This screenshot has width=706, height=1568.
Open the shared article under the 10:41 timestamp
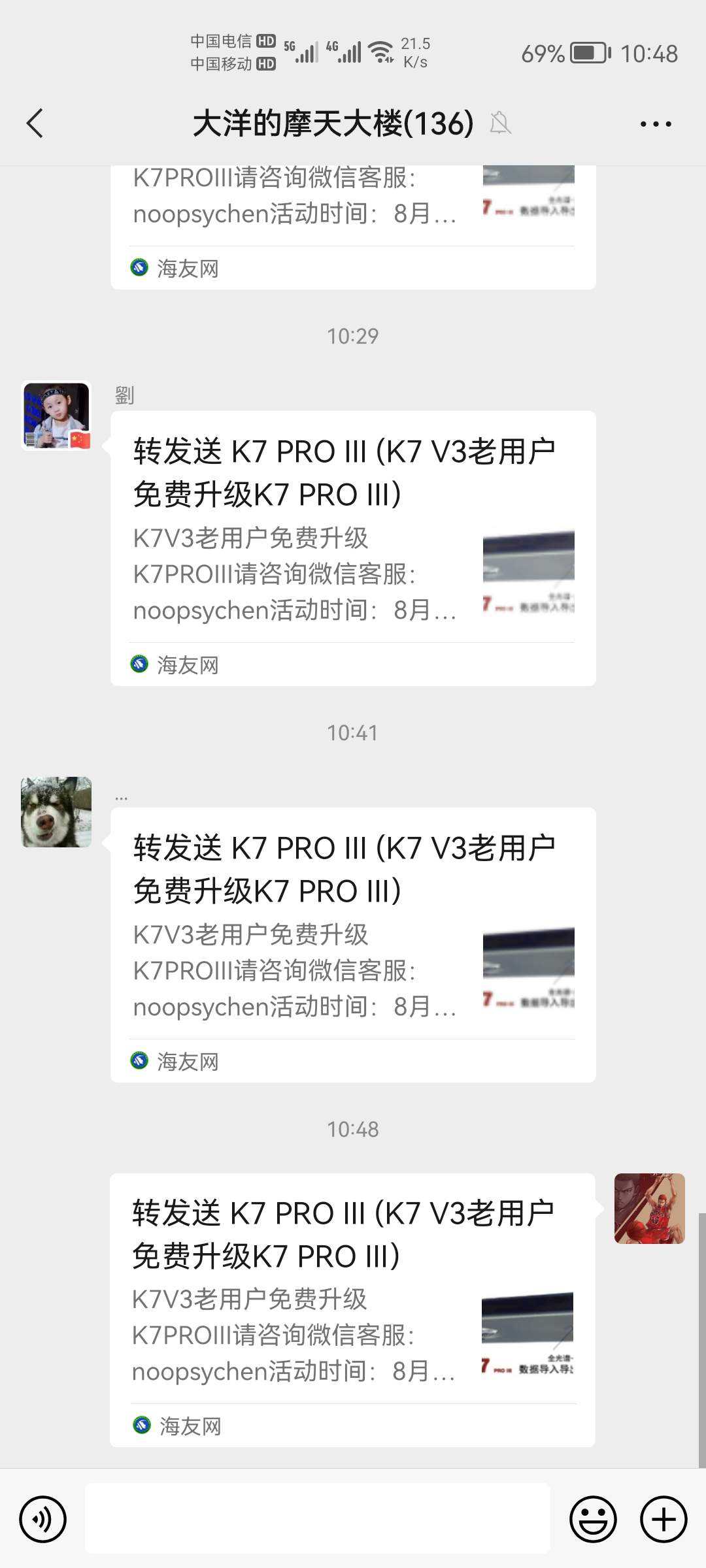(353, 944)
